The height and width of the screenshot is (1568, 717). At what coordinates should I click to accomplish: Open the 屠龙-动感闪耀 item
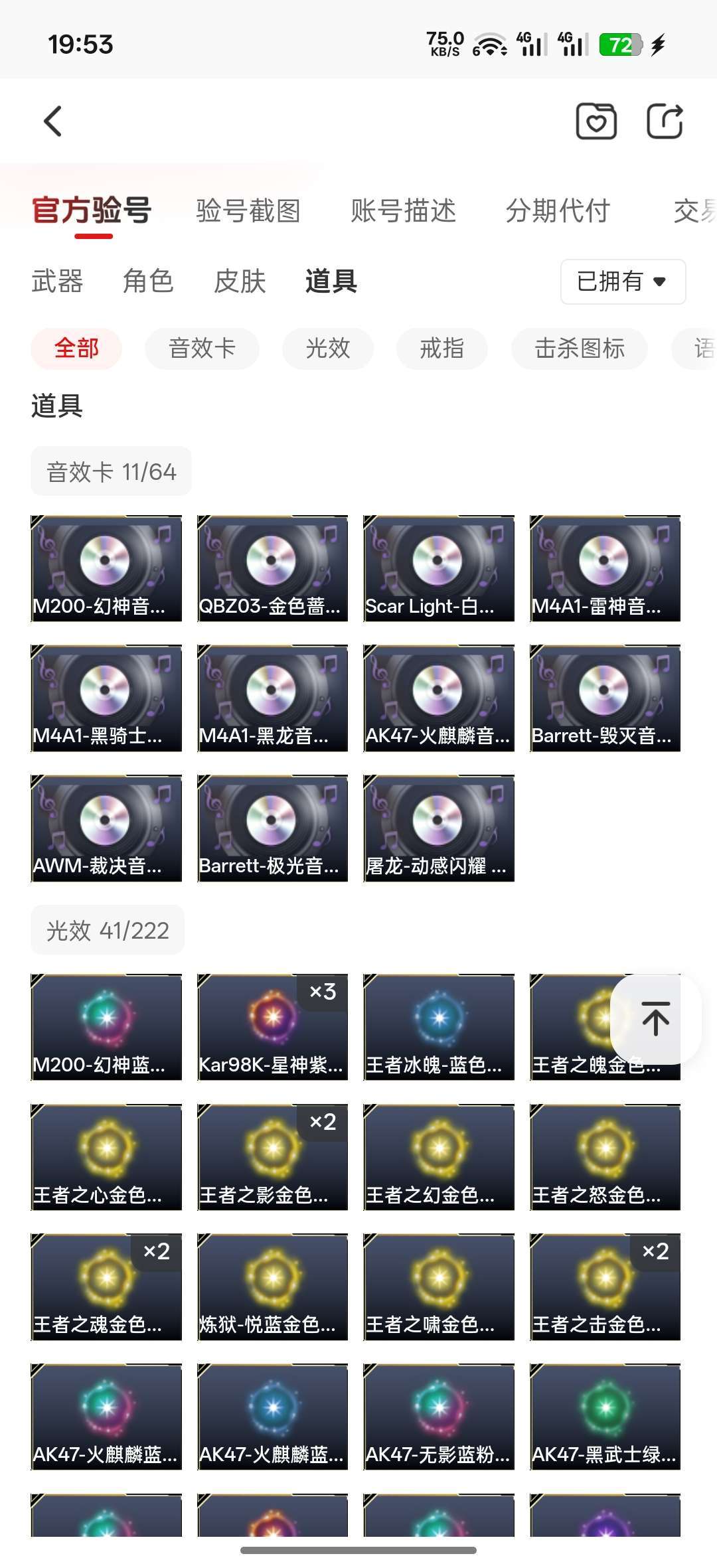(x=439, y=828)
